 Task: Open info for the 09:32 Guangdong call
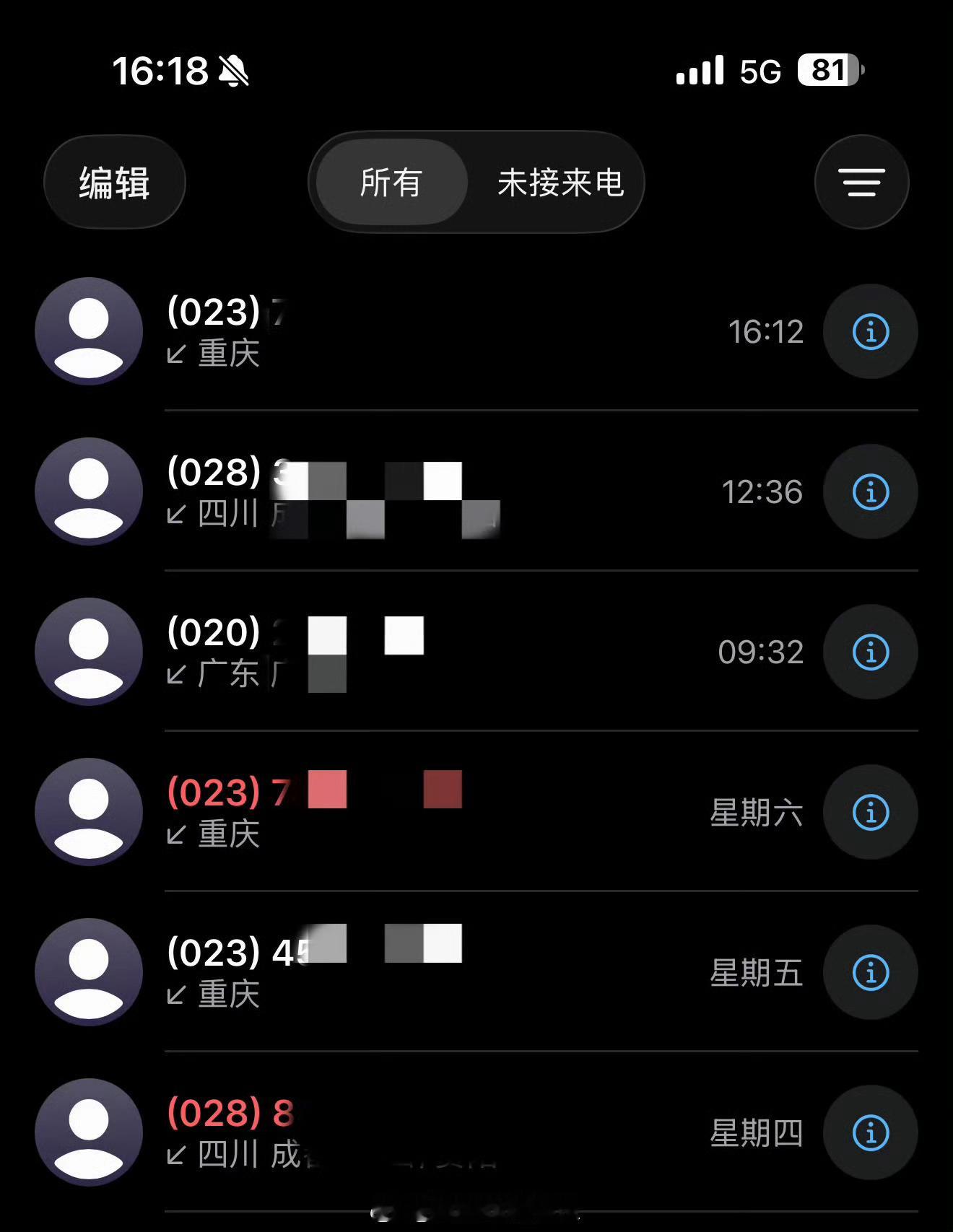tap(870, 652)
